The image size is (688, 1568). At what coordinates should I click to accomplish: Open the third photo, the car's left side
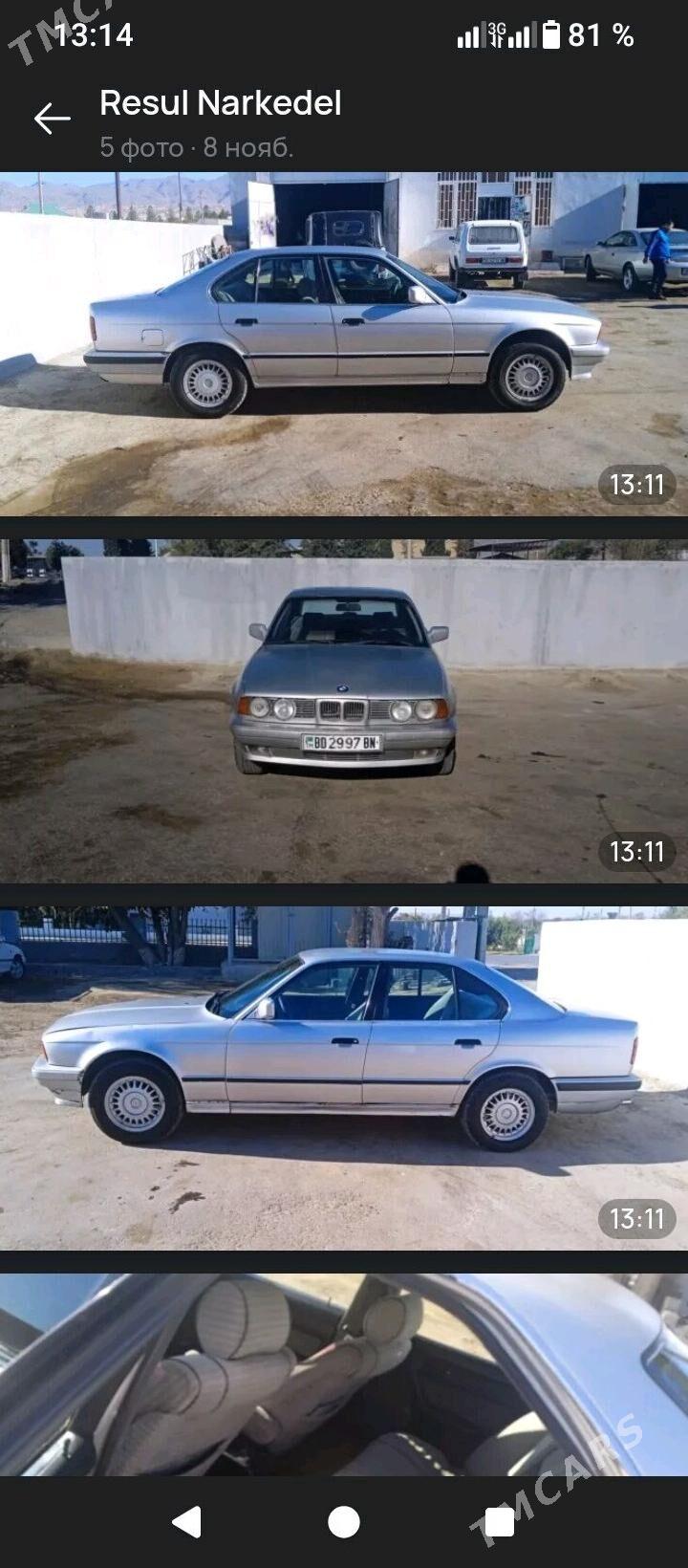point(344,1078)
